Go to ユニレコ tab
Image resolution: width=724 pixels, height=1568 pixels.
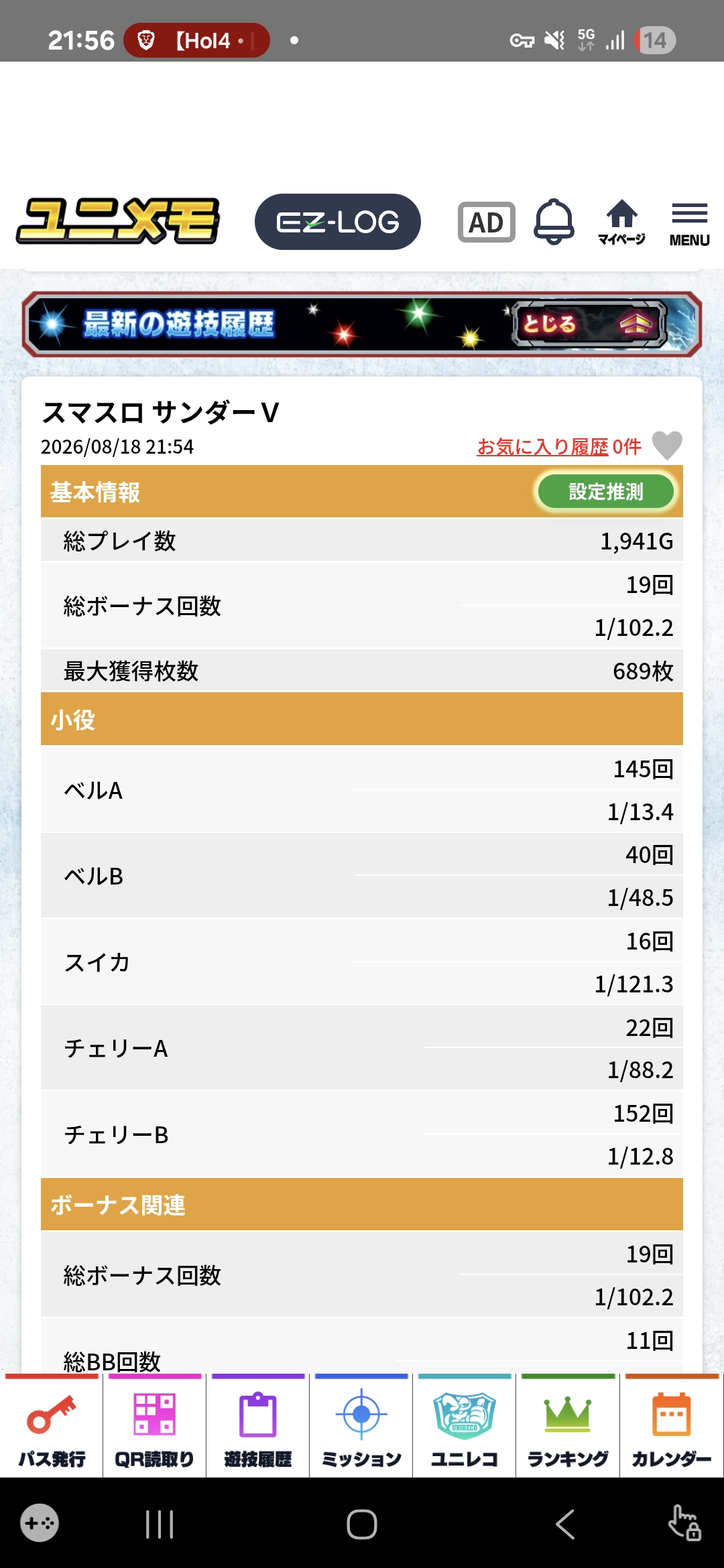pos(465,1426)
